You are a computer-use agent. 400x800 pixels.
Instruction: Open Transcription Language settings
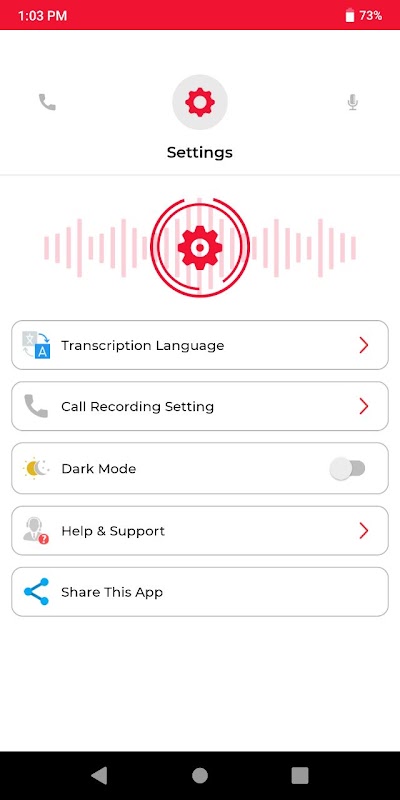(200, 345)
